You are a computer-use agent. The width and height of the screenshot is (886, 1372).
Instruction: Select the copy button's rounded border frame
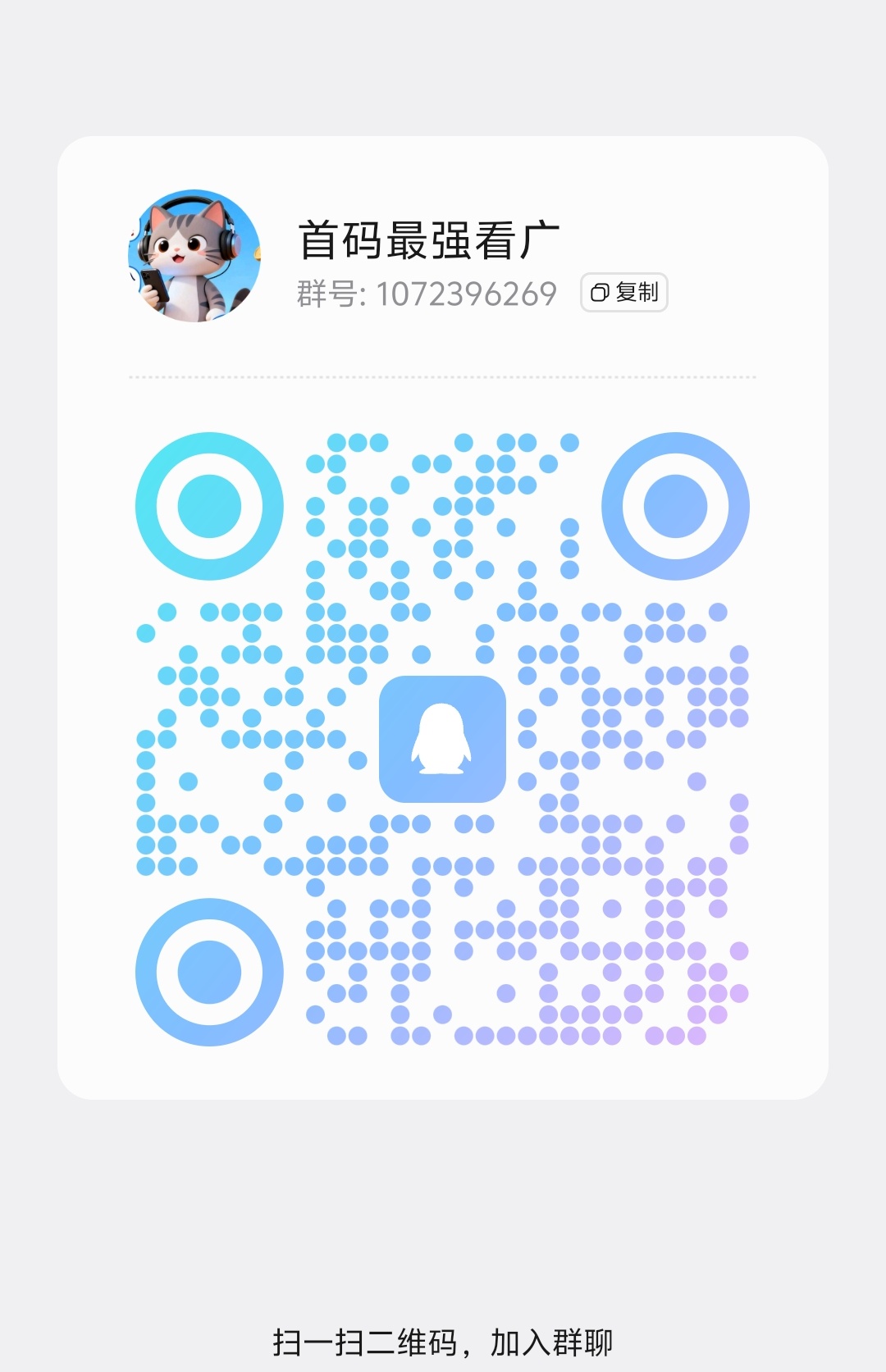tap(623, 294)
